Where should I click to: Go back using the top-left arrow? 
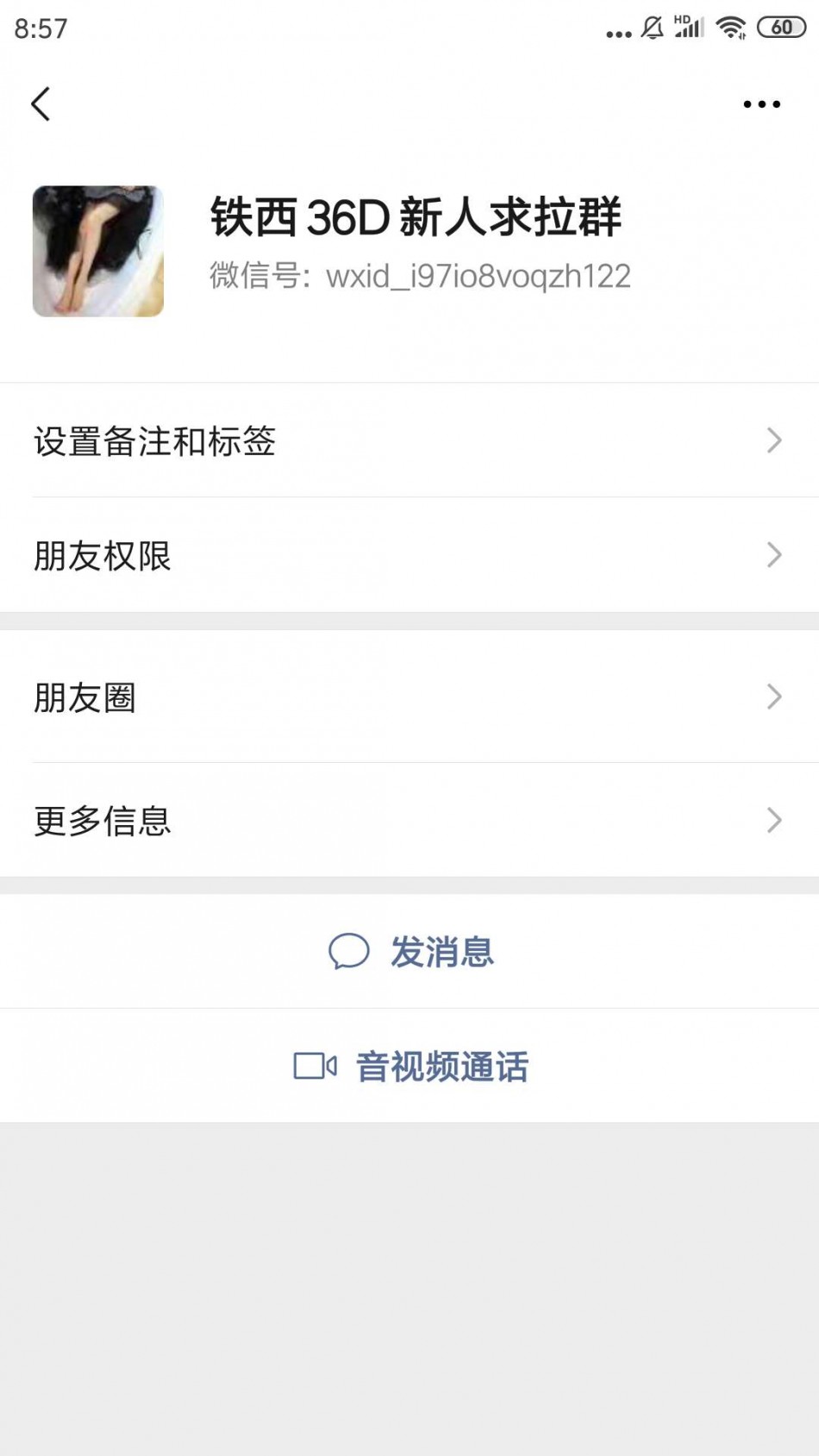click(41, 104)
